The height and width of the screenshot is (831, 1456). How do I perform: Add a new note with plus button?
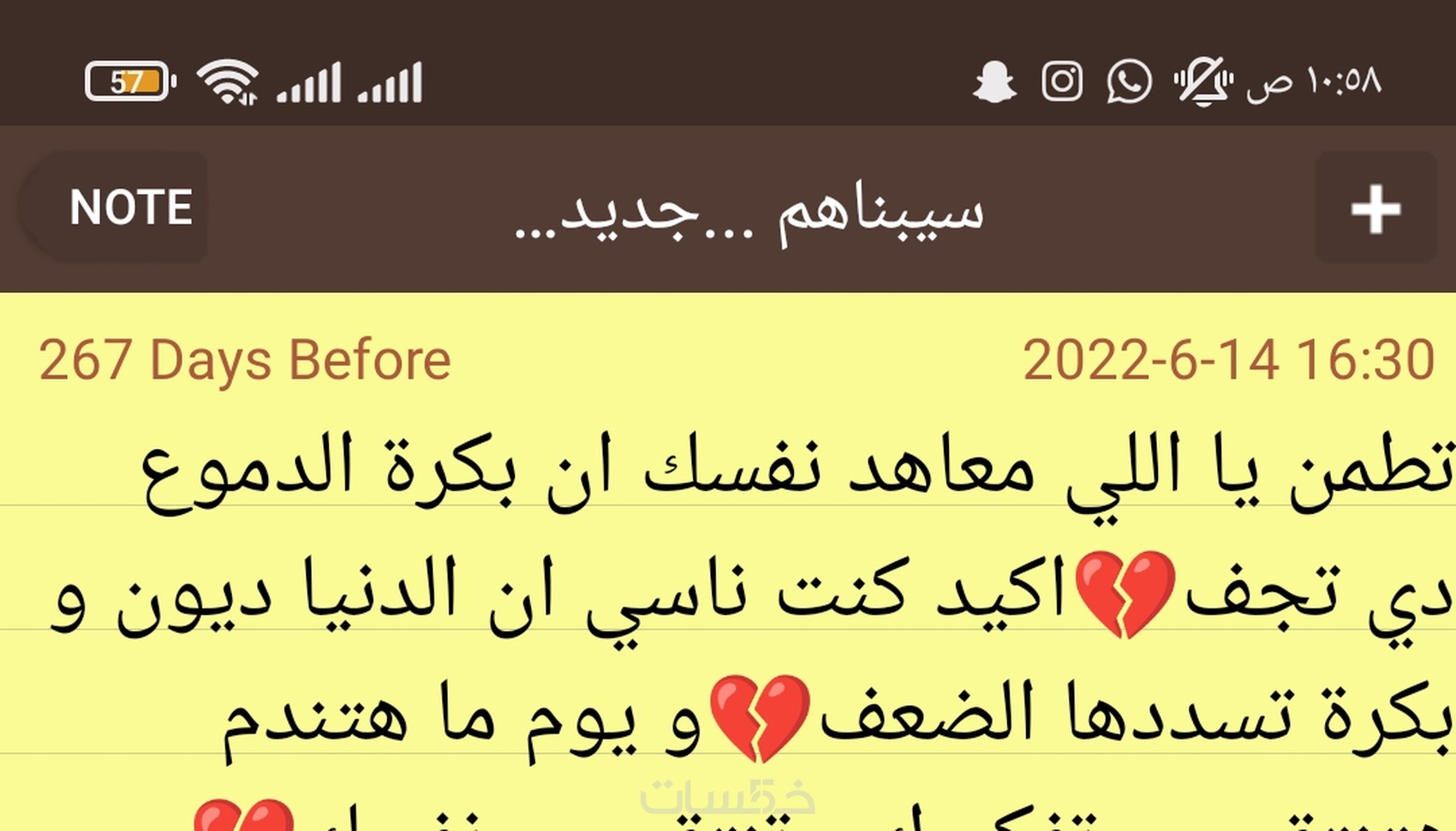(1375, 208)
